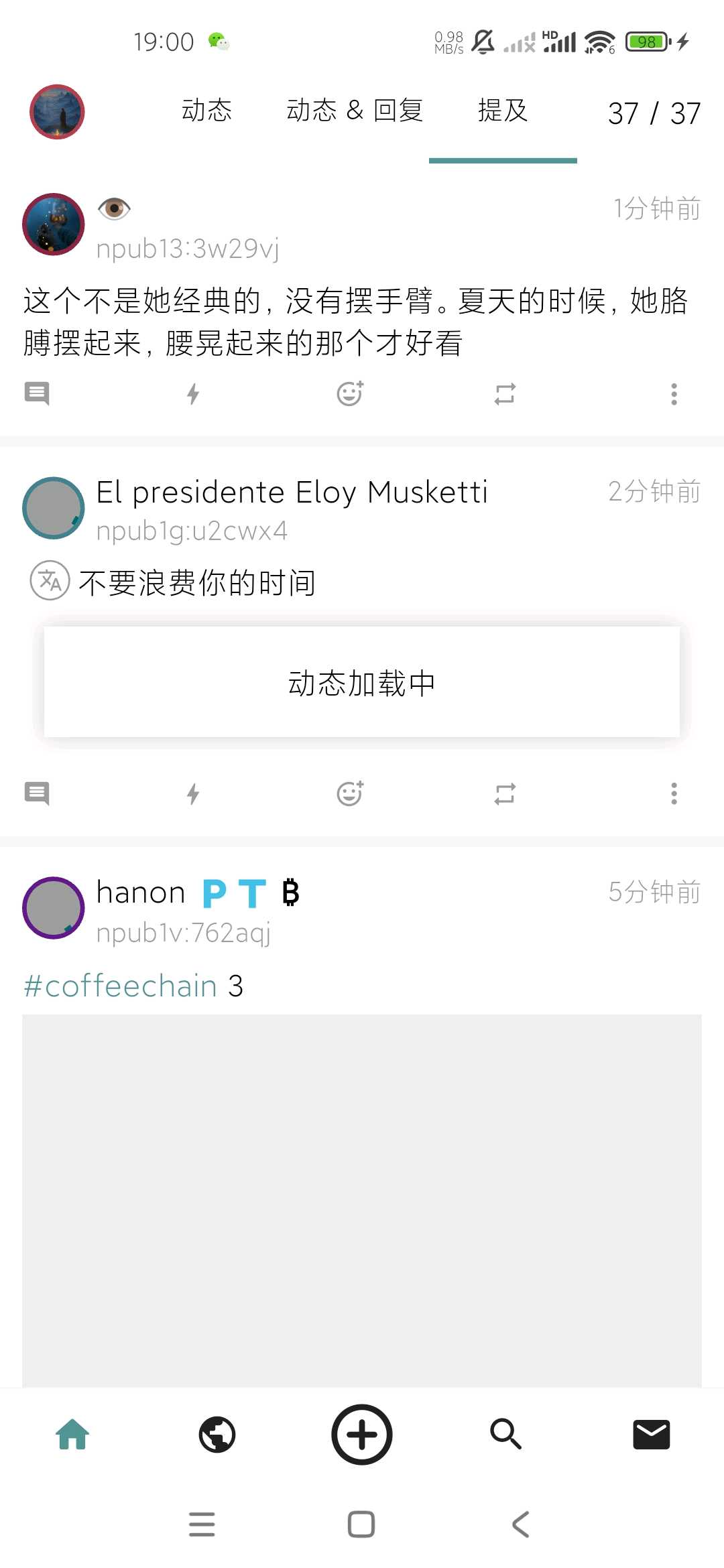Repost the npub13:3w29vj post
This screenshot has width=724, height=1568.
[505, 393]
